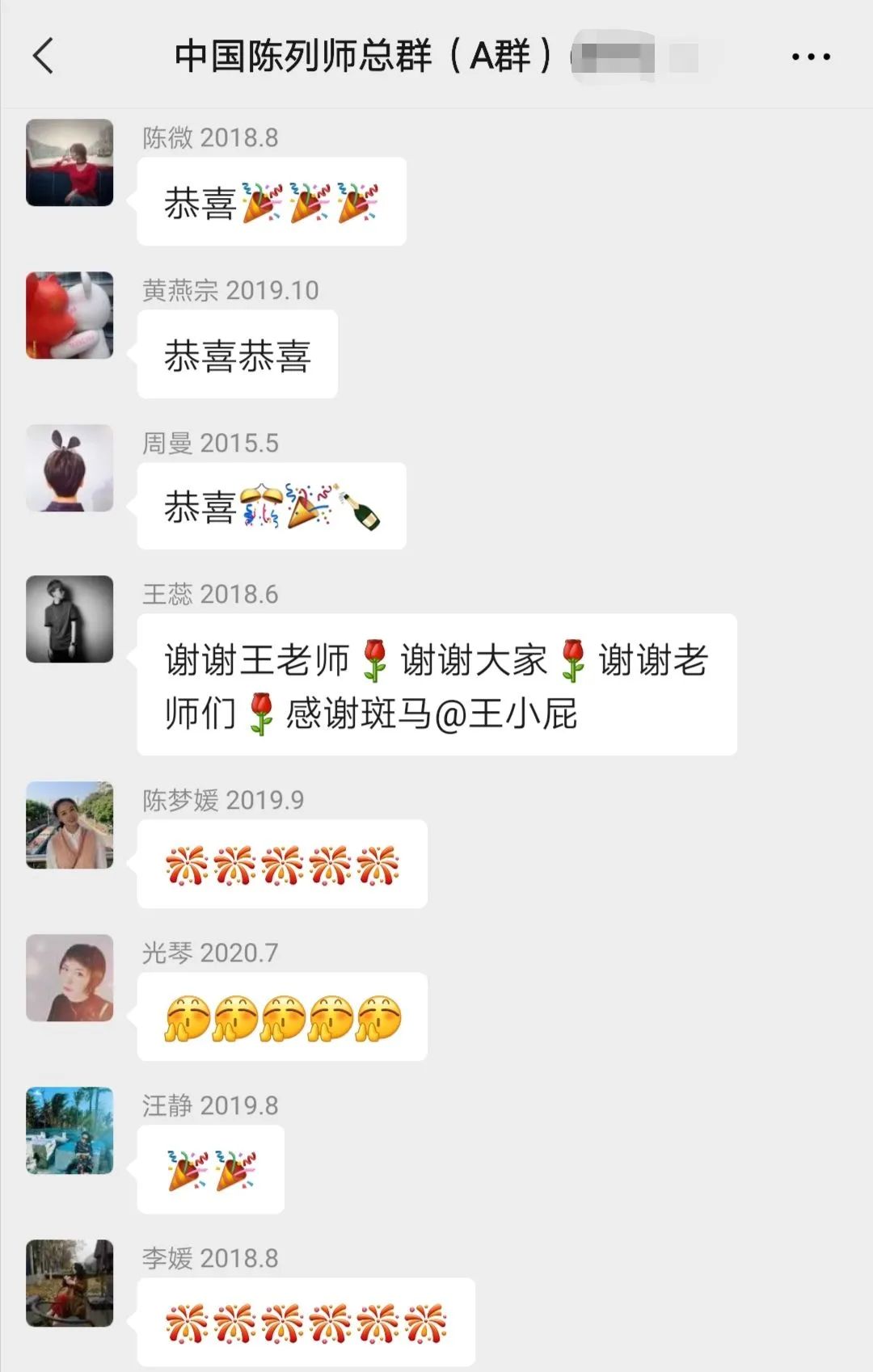Image resolution: width=873 pixels, height=1372 pixels.
Task: Select 王蕊's thank-you message bubble
Action: [x=436, y=683]
